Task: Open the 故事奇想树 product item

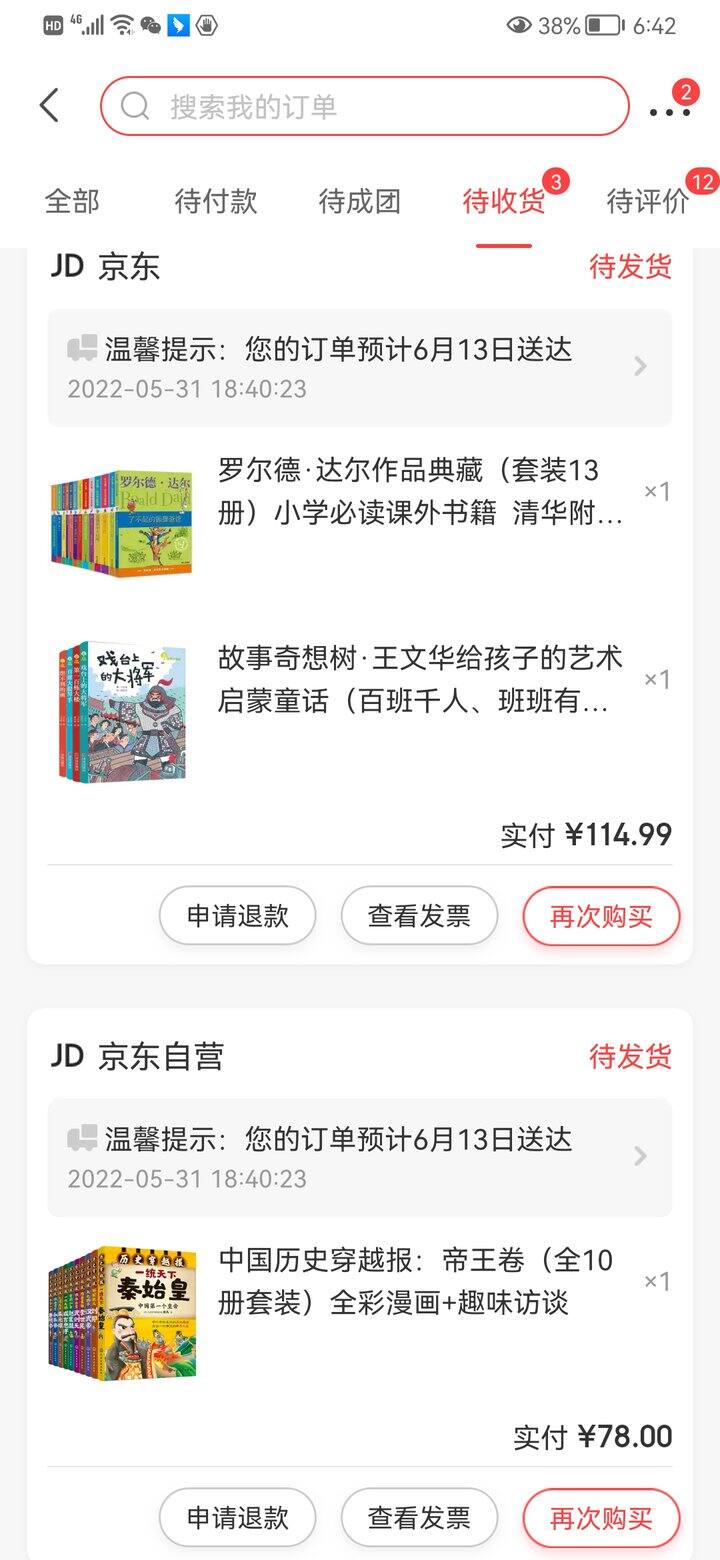Action: pos(360,710)
